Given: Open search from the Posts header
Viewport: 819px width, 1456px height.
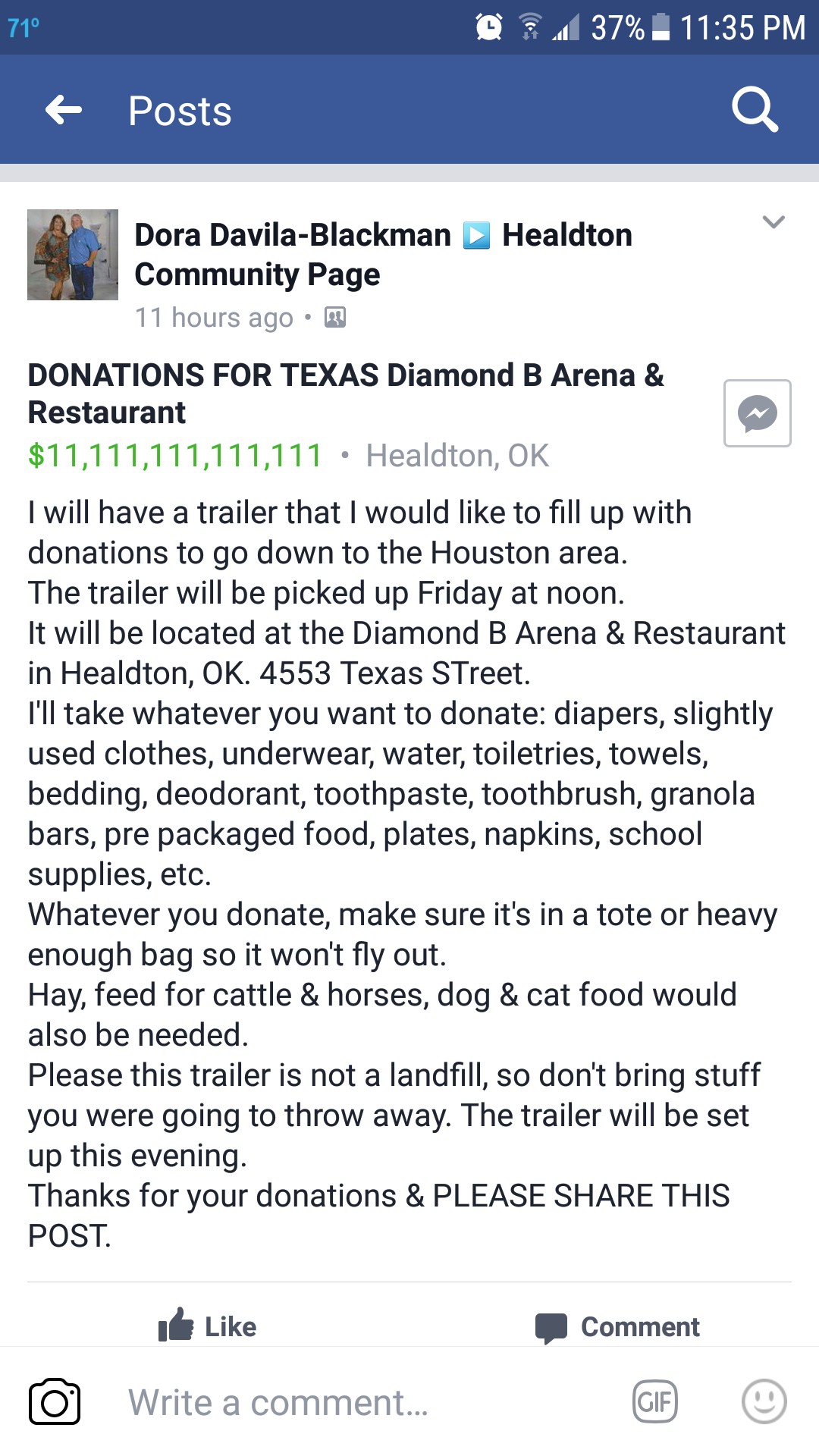Looking at the screenshot, I should click(755, 111).
